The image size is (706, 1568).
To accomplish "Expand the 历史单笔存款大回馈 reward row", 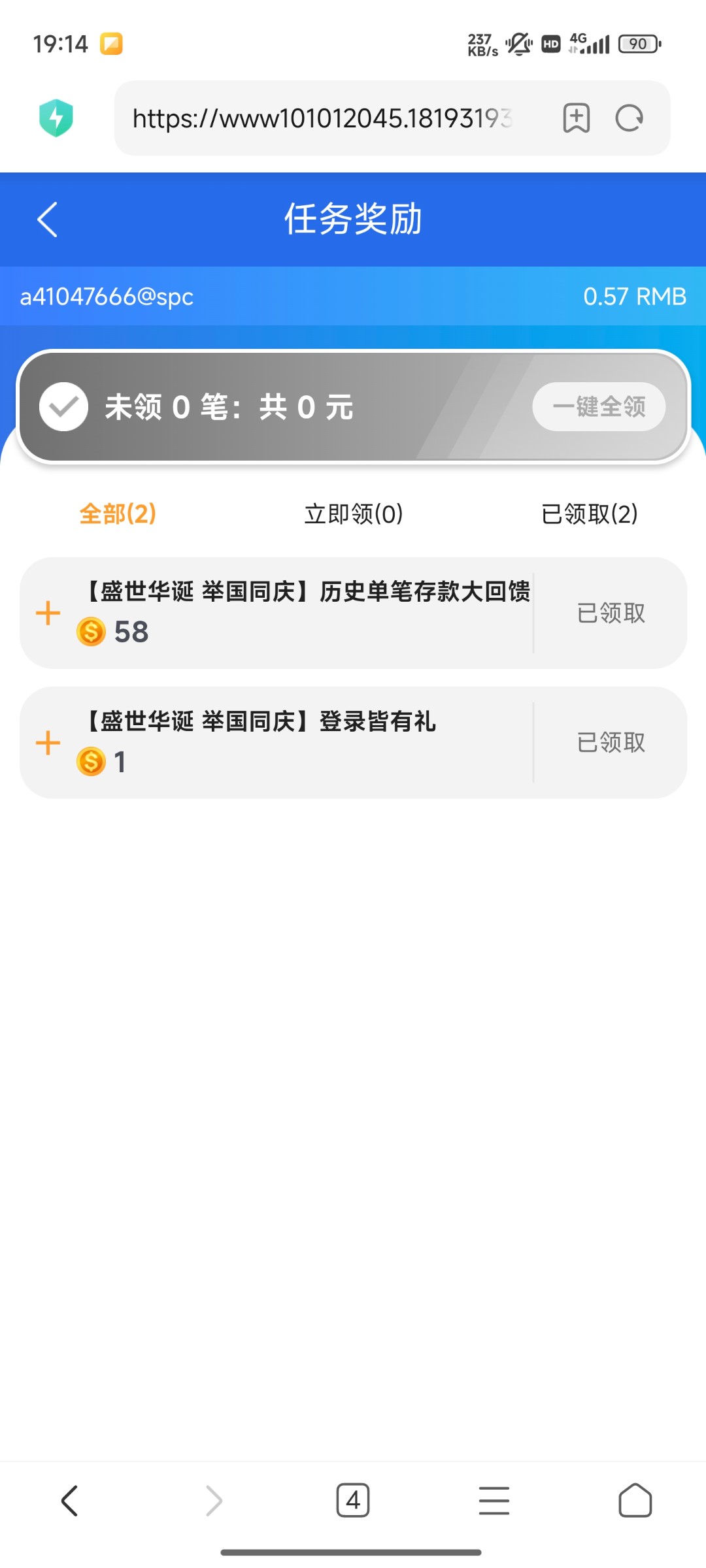I will pyautogui.click(x=48, y=613).
